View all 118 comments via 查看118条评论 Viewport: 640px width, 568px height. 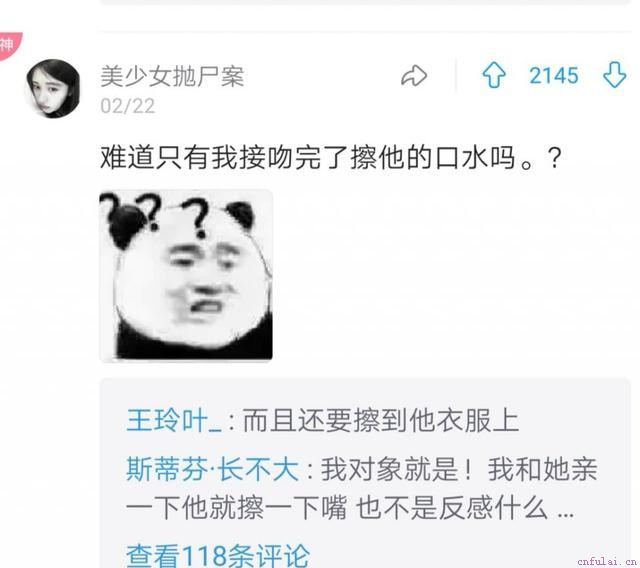point(218,553)
